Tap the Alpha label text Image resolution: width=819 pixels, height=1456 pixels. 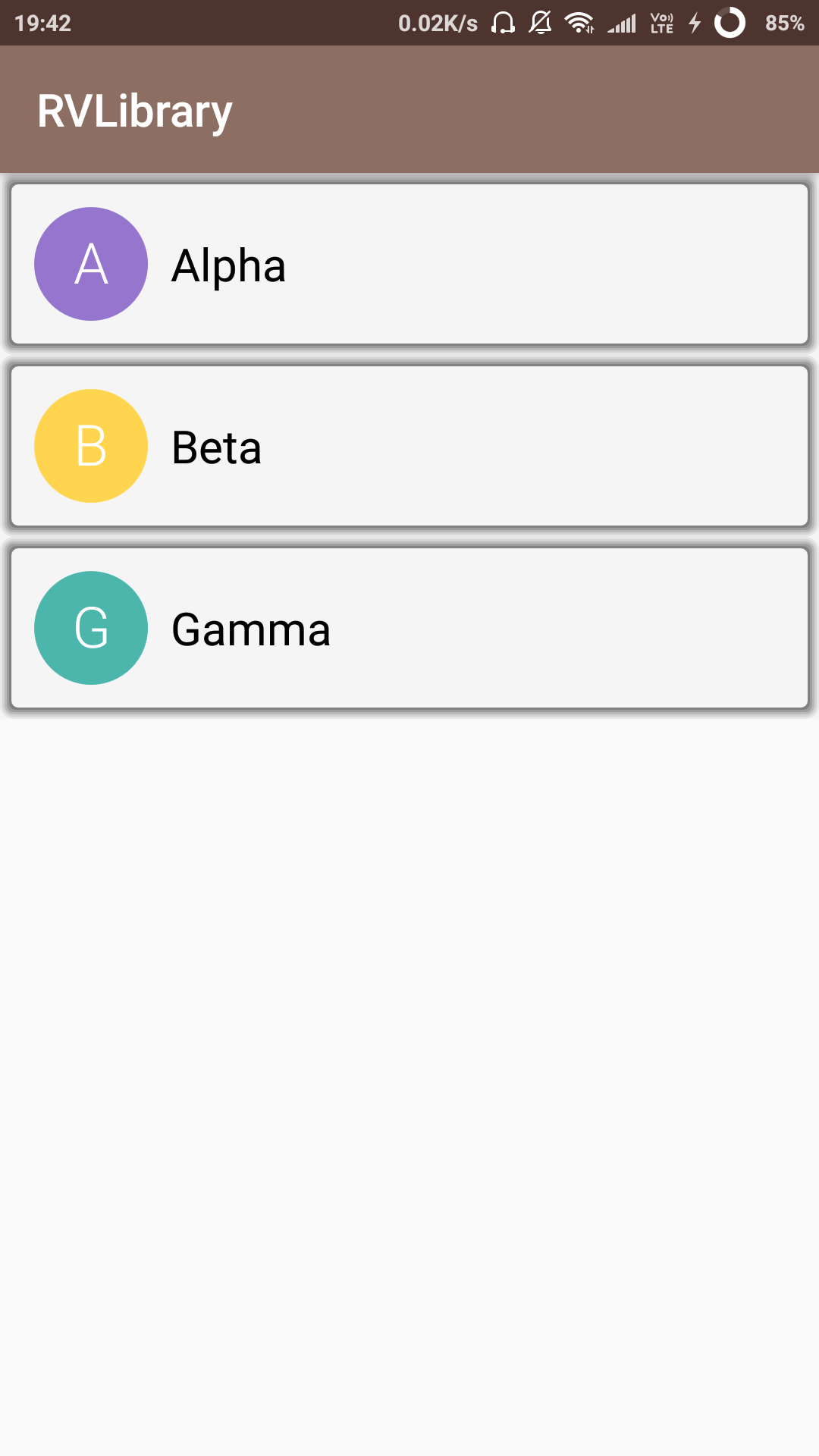(x=228, y=265)
